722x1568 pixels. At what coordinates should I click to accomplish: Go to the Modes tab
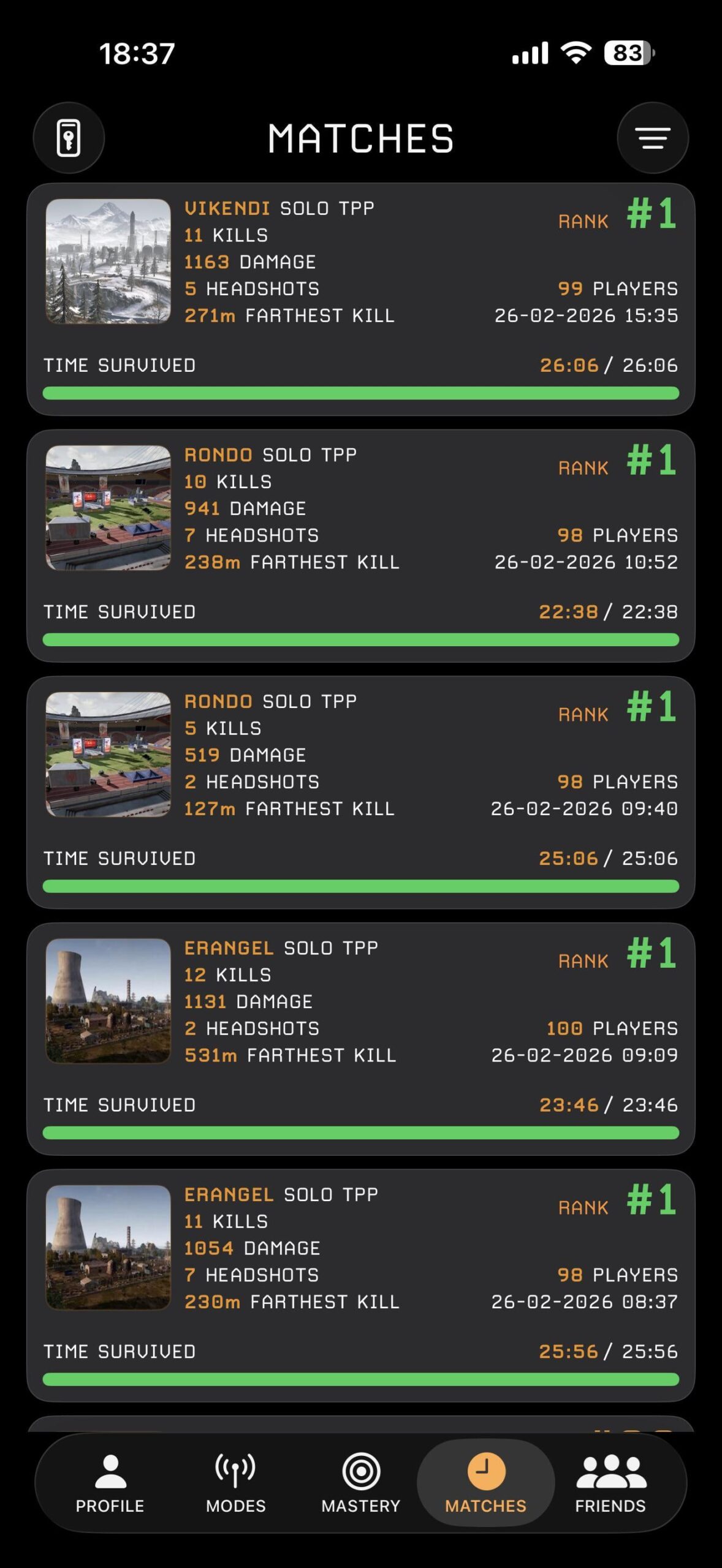coord(235,1483)
